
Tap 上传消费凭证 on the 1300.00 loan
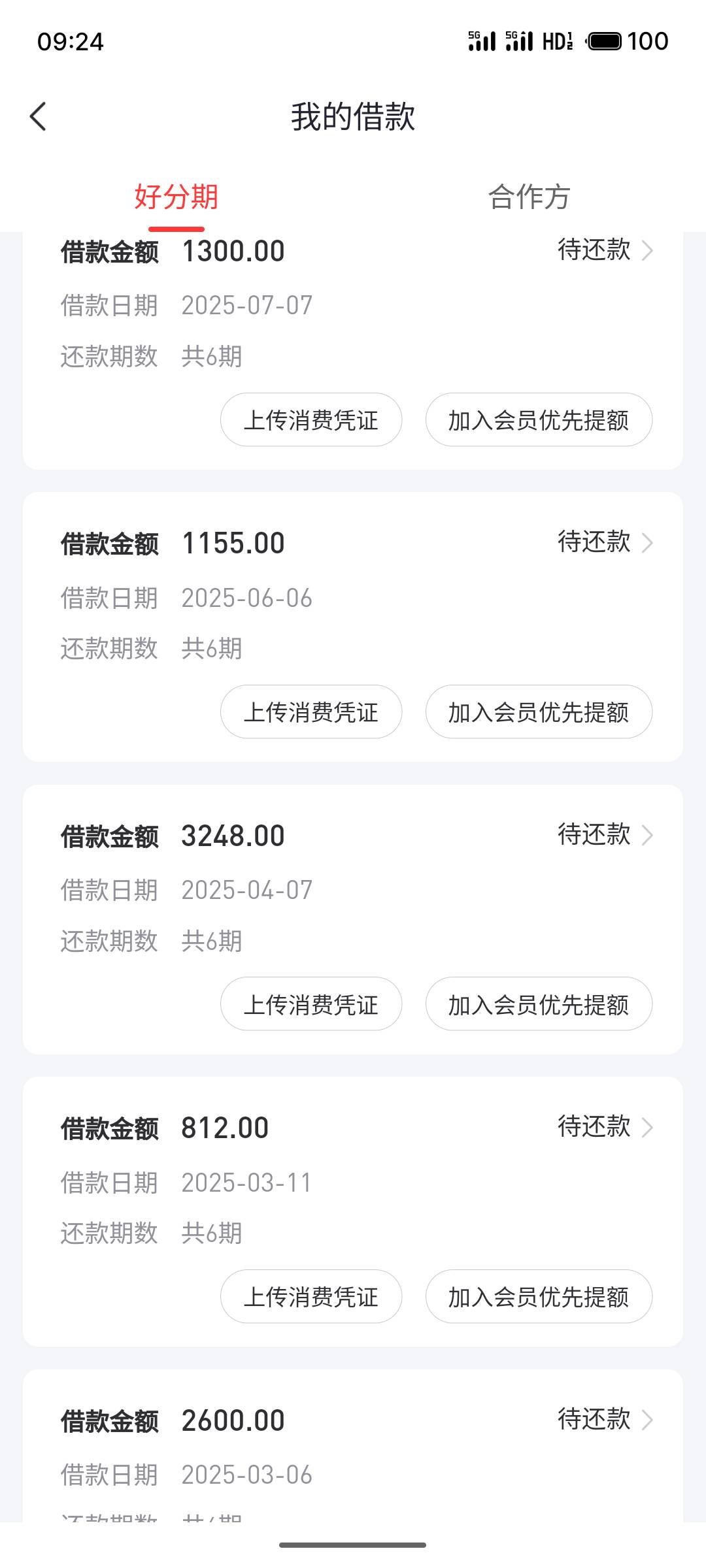311,419
